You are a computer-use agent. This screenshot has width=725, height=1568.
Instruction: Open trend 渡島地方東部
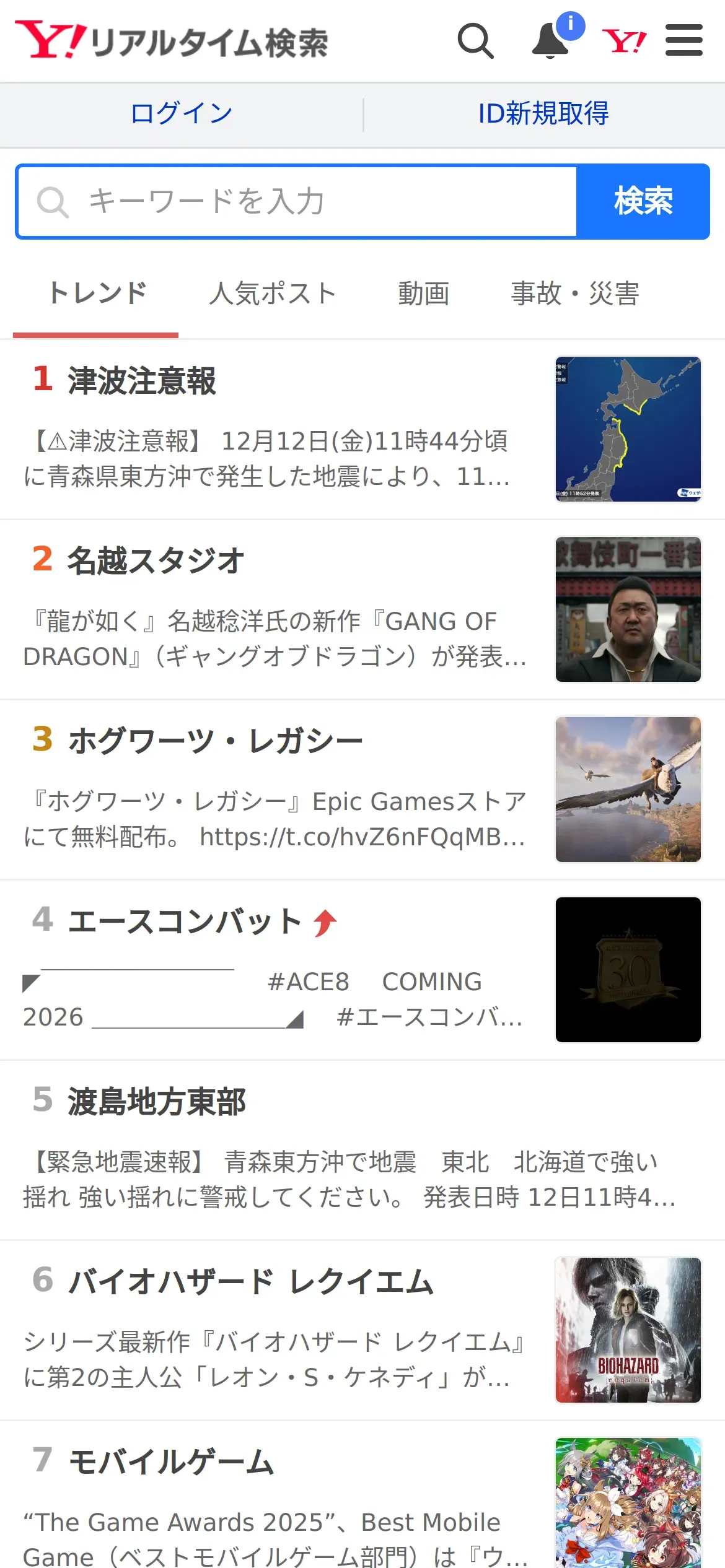pyautogui.click(x=157, y=1102)
